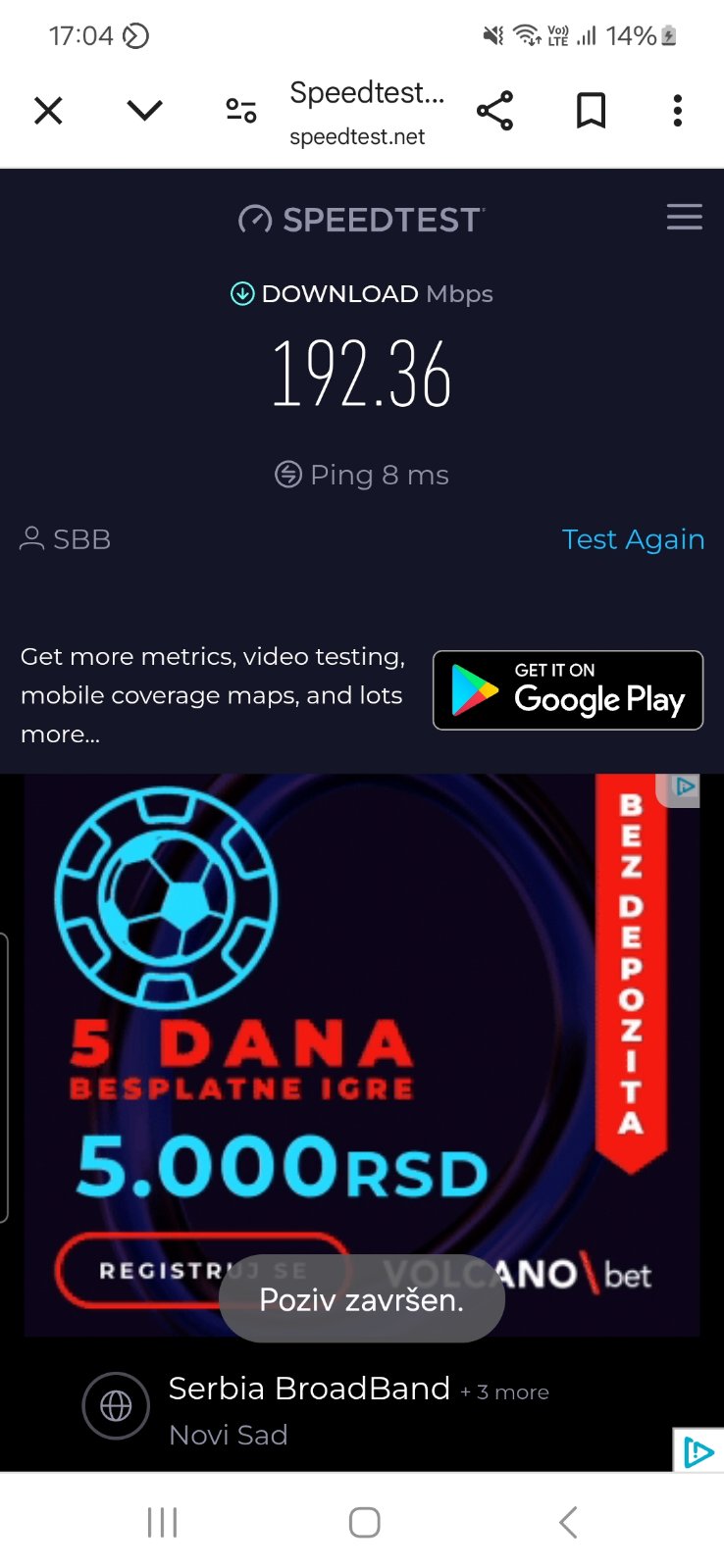Close the Speedtest browser tab

48,111
